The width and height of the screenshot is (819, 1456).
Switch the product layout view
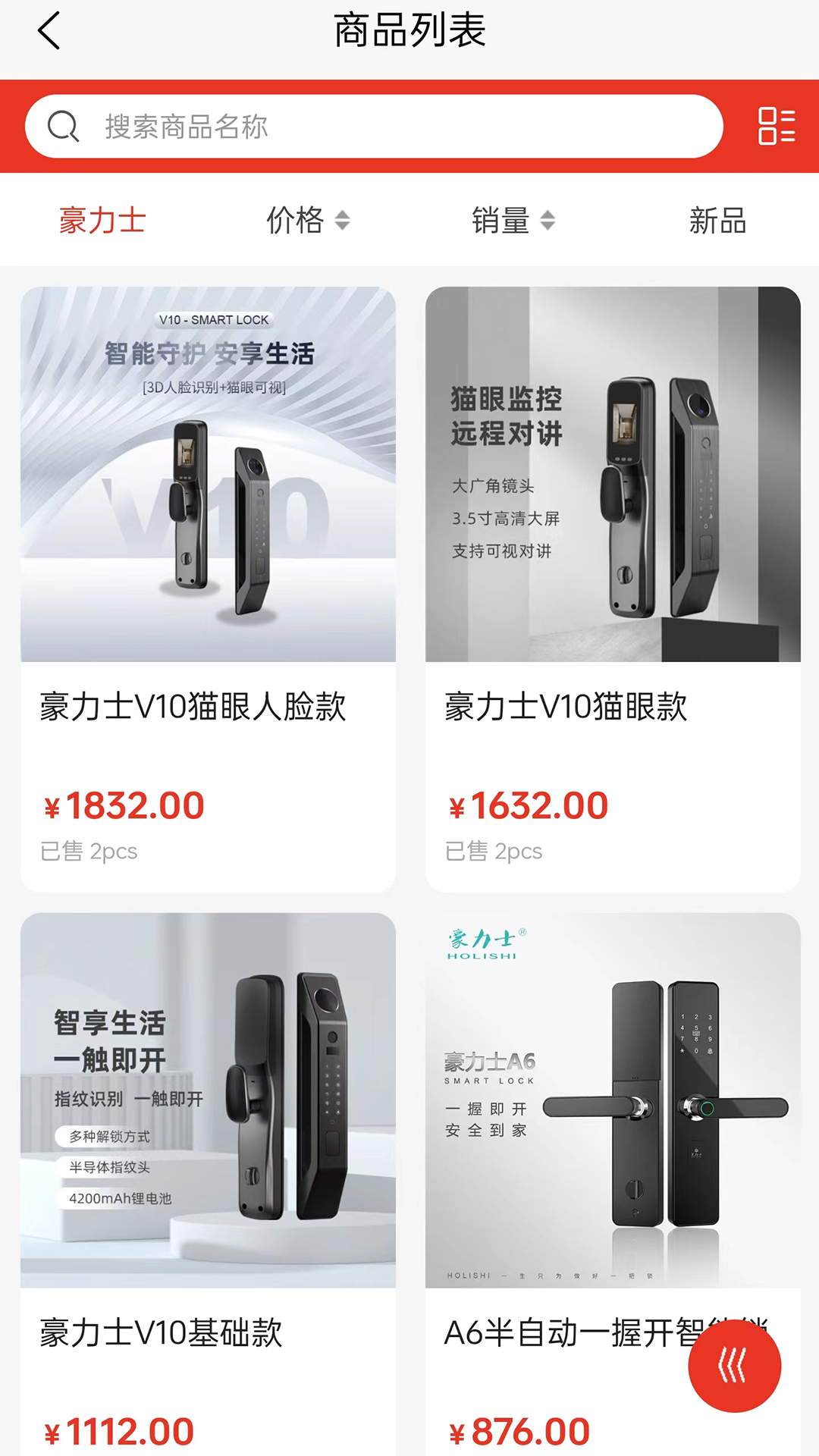[776, 126]
